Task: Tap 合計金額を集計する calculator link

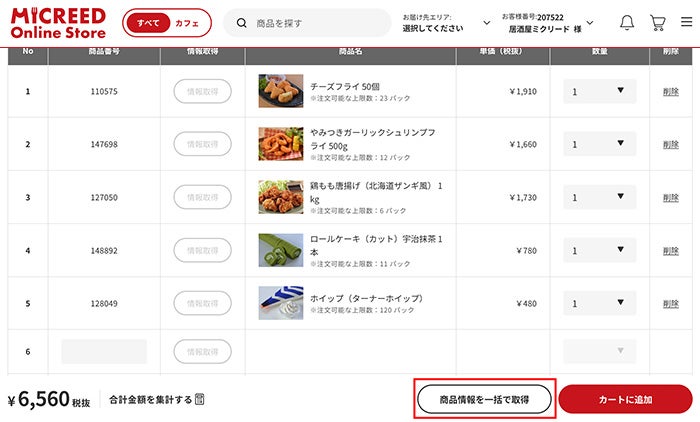Action: pyautogui.click(x=157, y=399)
